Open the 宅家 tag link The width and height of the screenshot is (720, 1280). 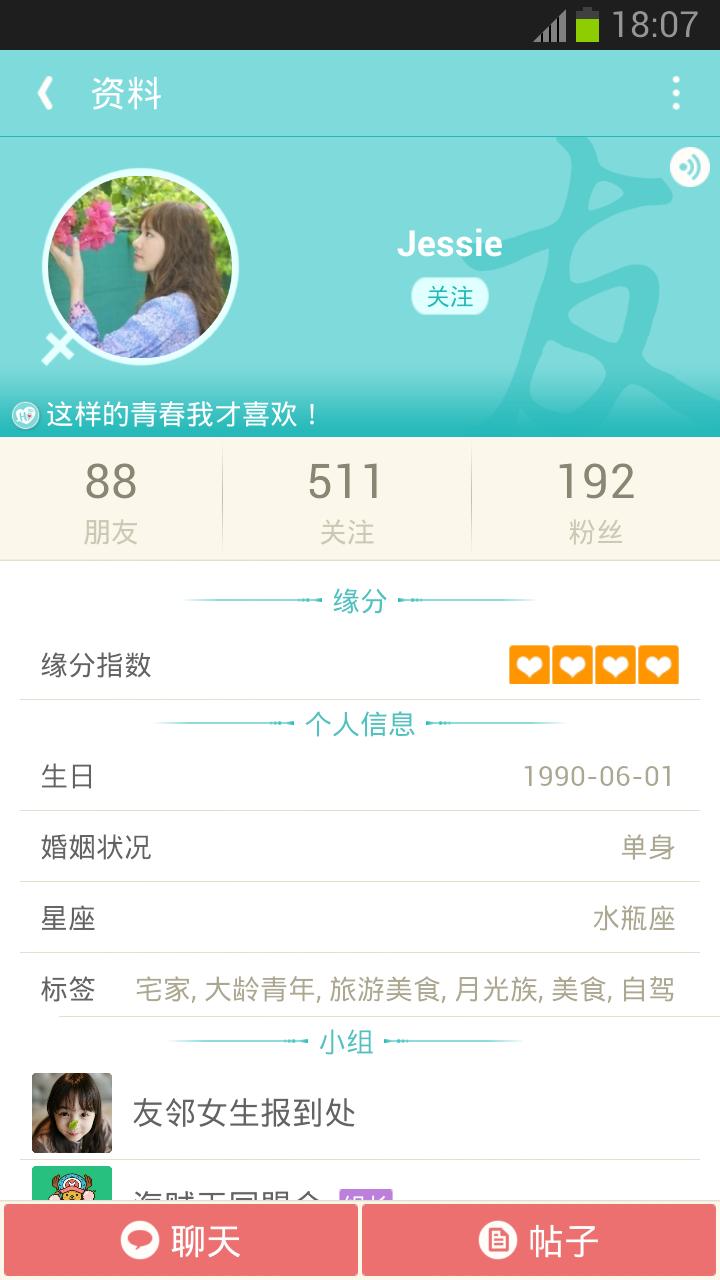(163, 988)
